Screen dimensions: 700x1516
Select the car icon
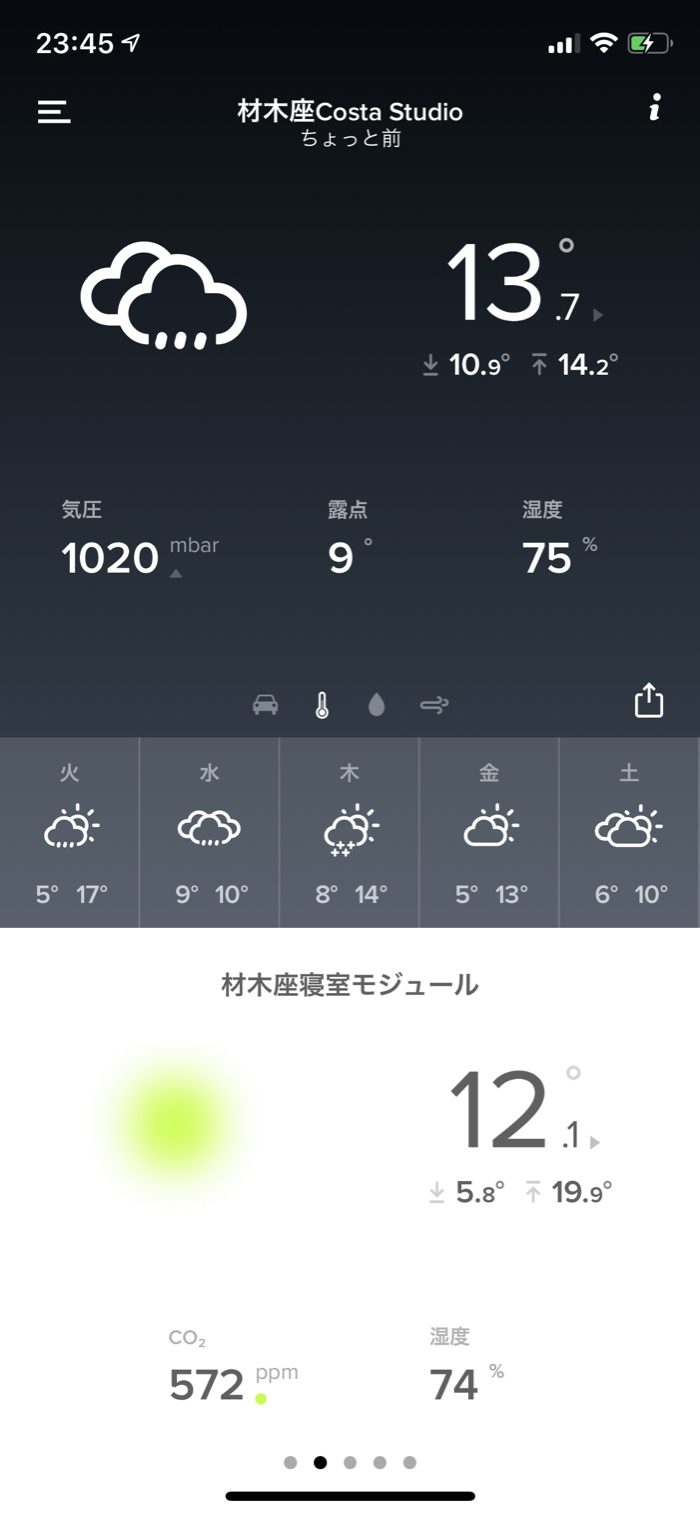pyautogui.click(x=265, y=705)
